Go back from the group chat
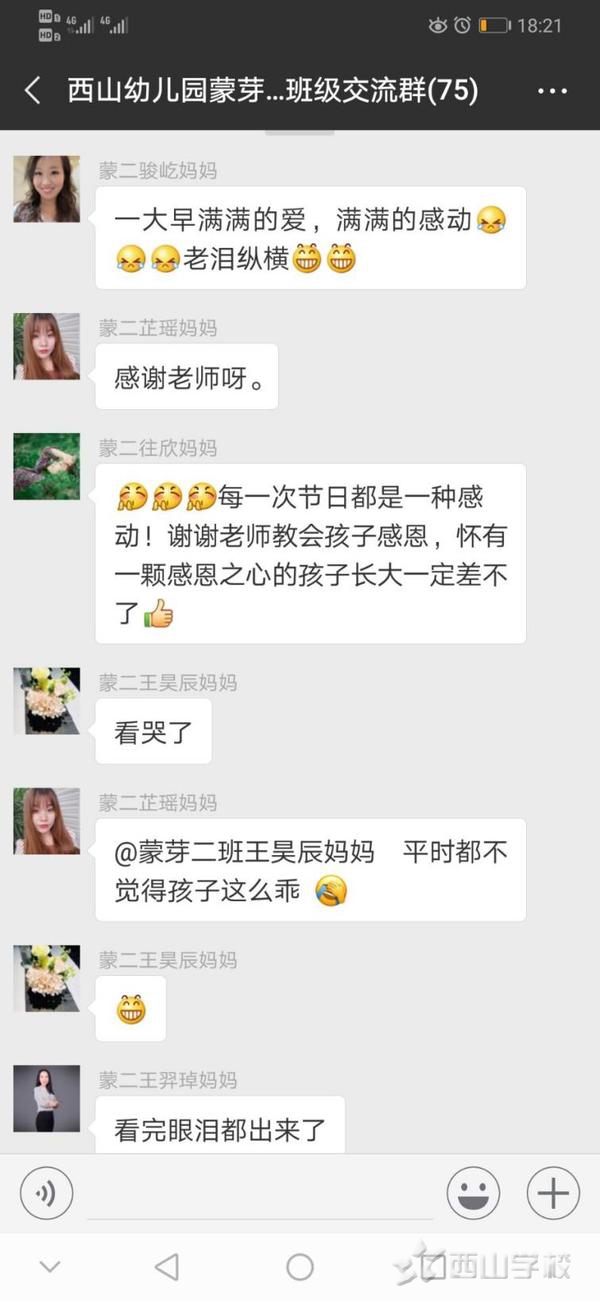Image resolution: width=600 pixels, height=1301 pixels. (33, 91)
